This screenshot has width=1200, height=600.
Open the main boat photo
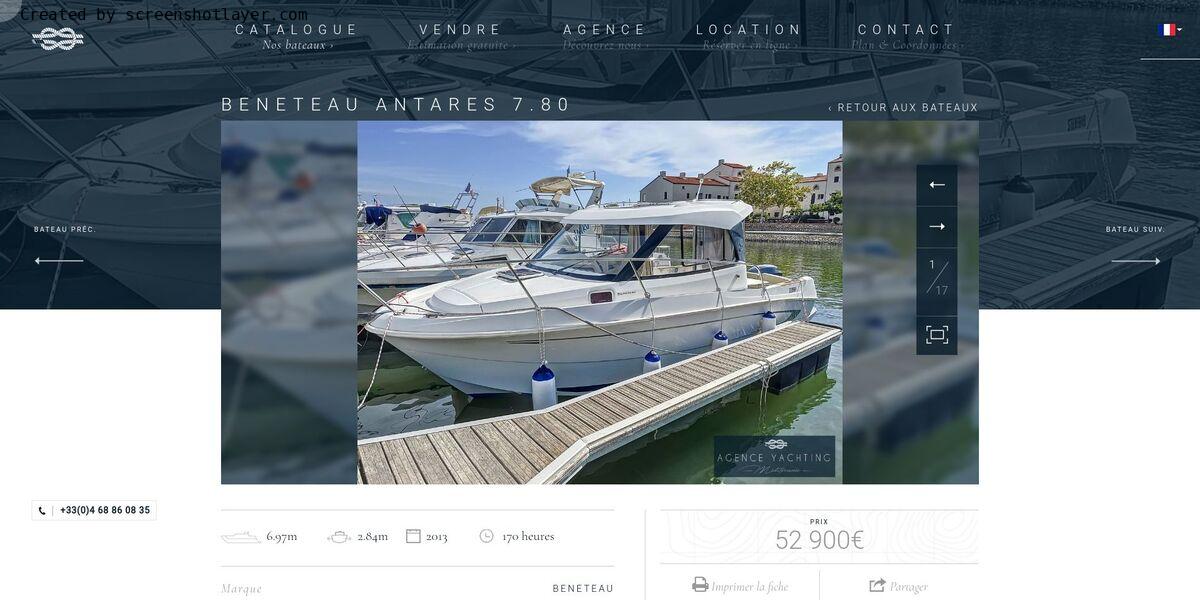point(600,302)
